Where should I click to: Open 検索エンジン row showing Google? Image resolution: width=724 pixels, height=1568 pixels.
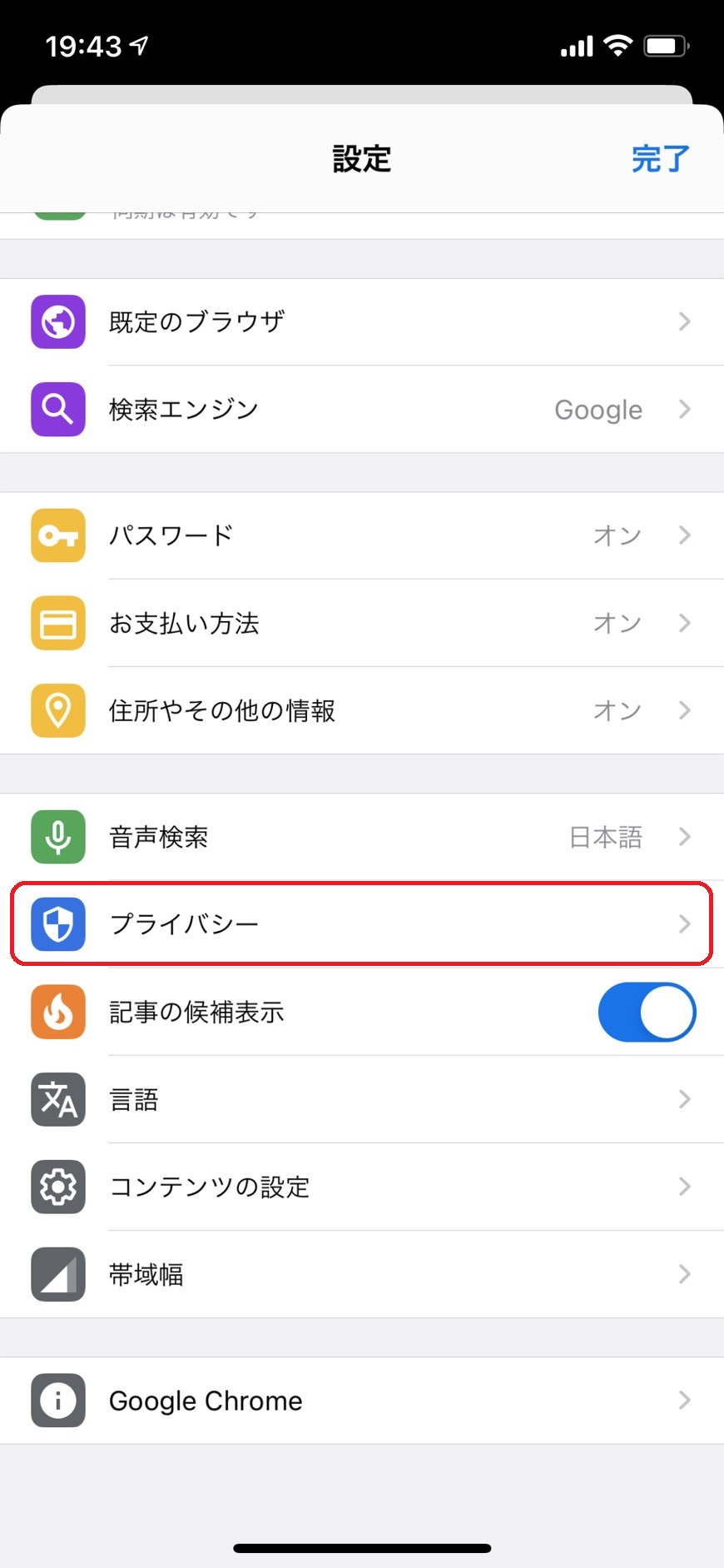[x=362, y=409]
